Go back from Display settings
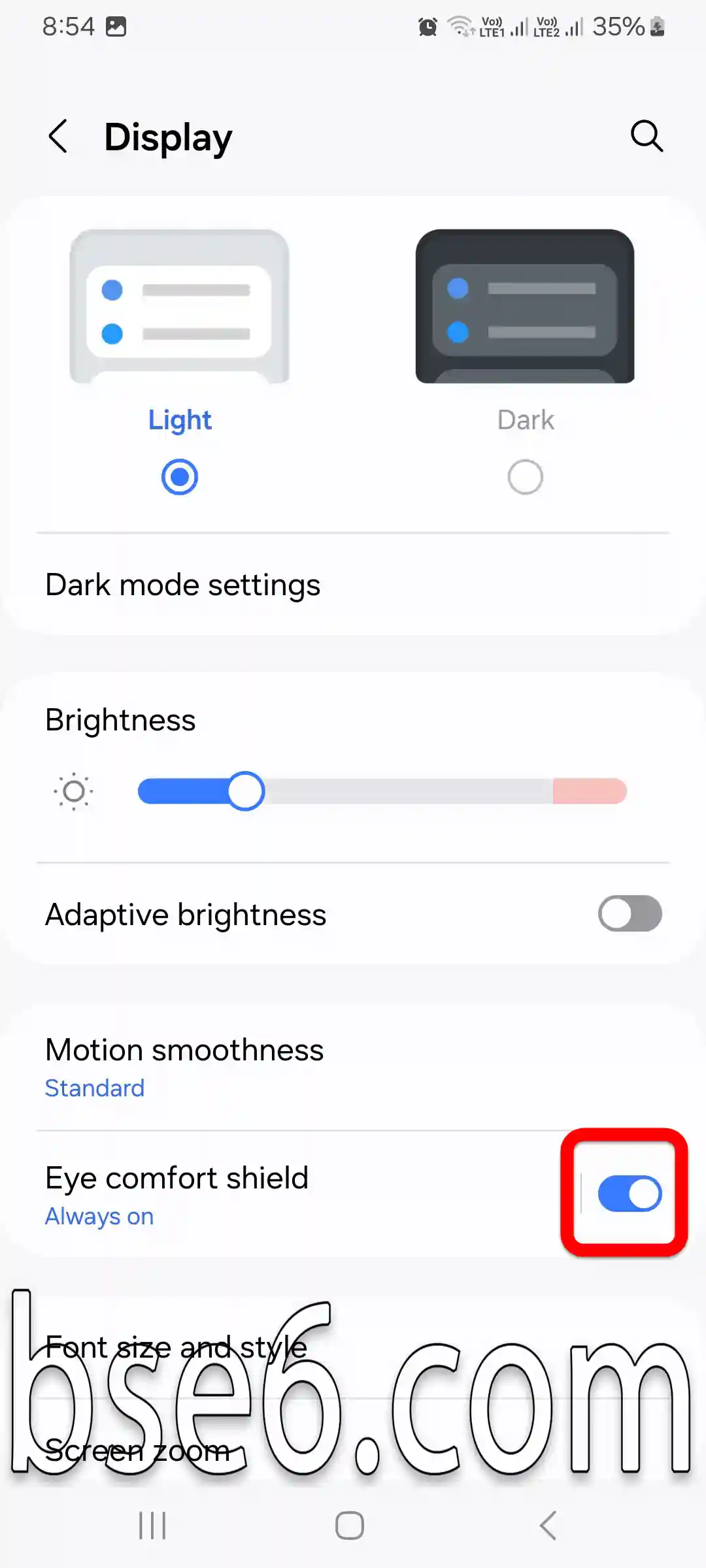706x1568 pixels. coord(58,137)
